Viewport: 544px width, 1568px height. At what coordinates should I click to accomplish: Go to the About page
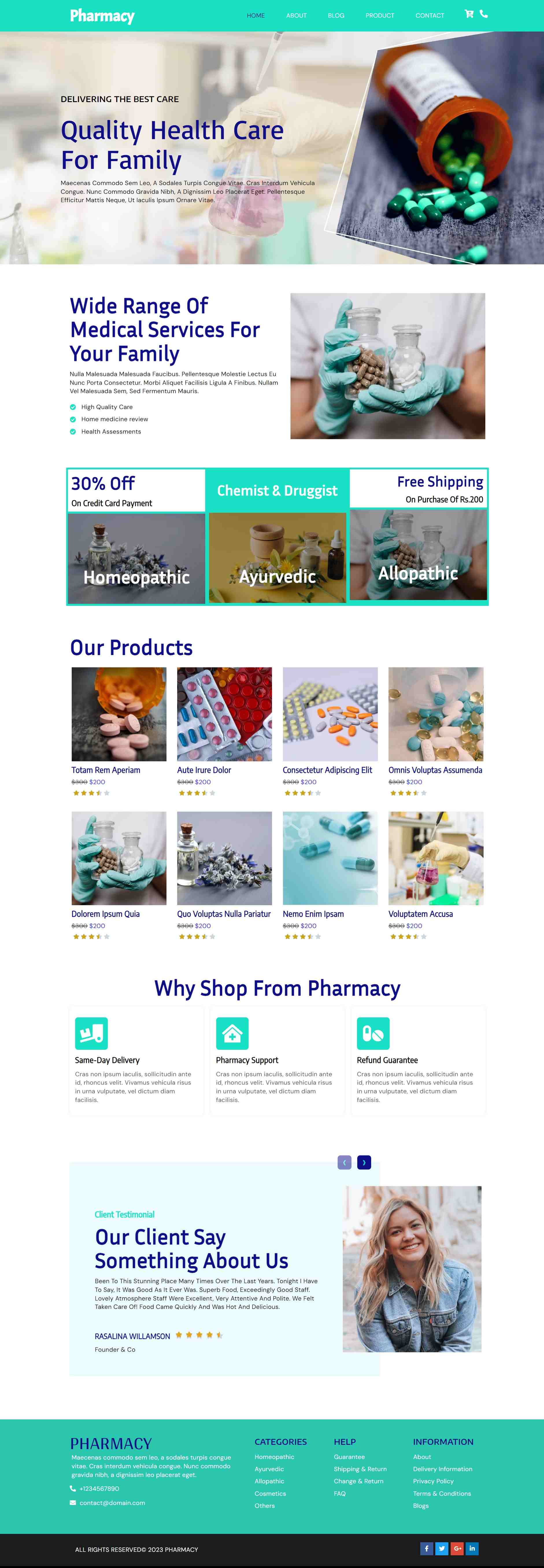point(296,16)
